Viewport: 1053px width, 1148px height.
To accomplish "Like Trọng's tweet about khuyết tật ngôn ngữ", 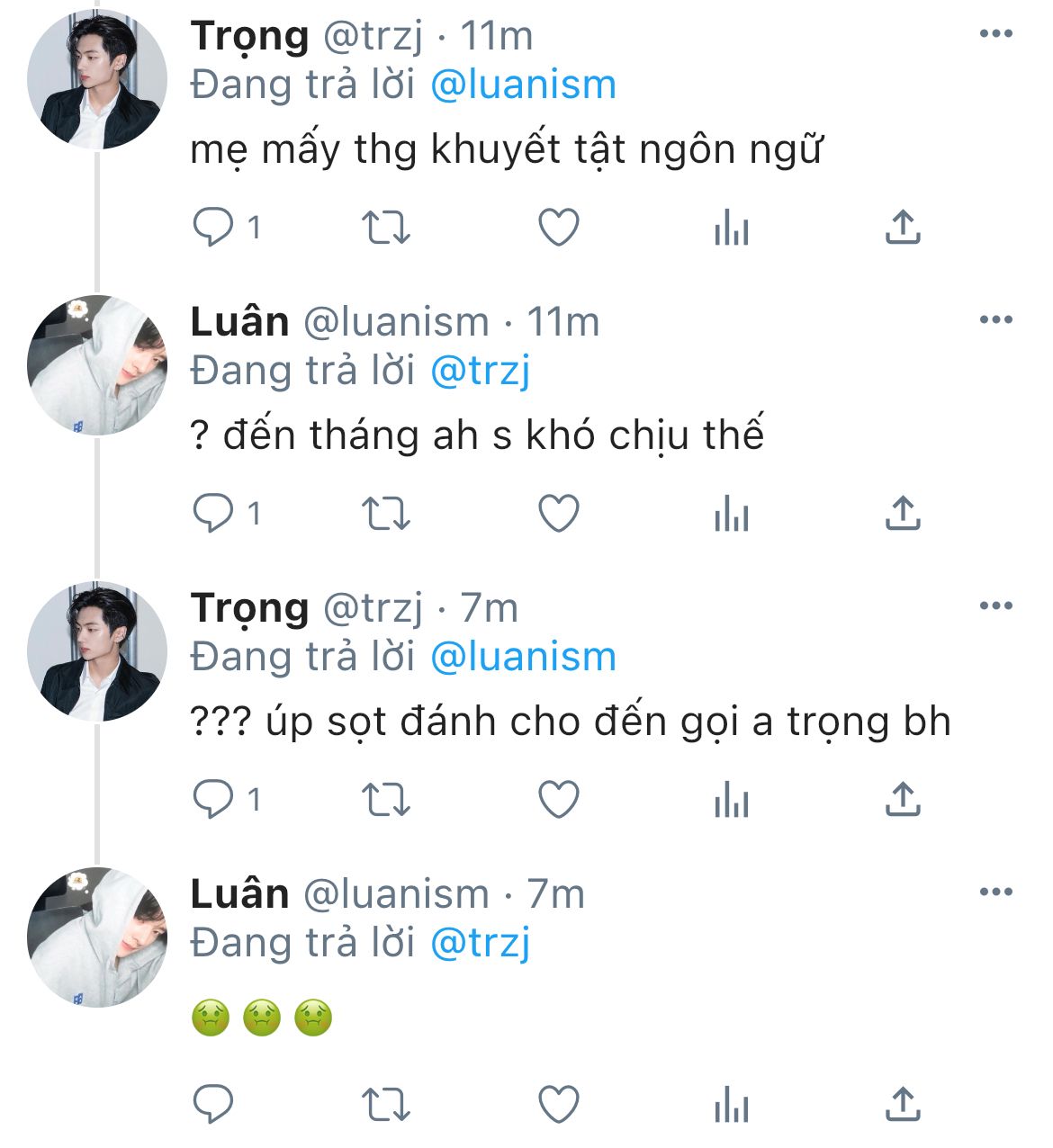I will pyautogui.click(x=558, y=228).
